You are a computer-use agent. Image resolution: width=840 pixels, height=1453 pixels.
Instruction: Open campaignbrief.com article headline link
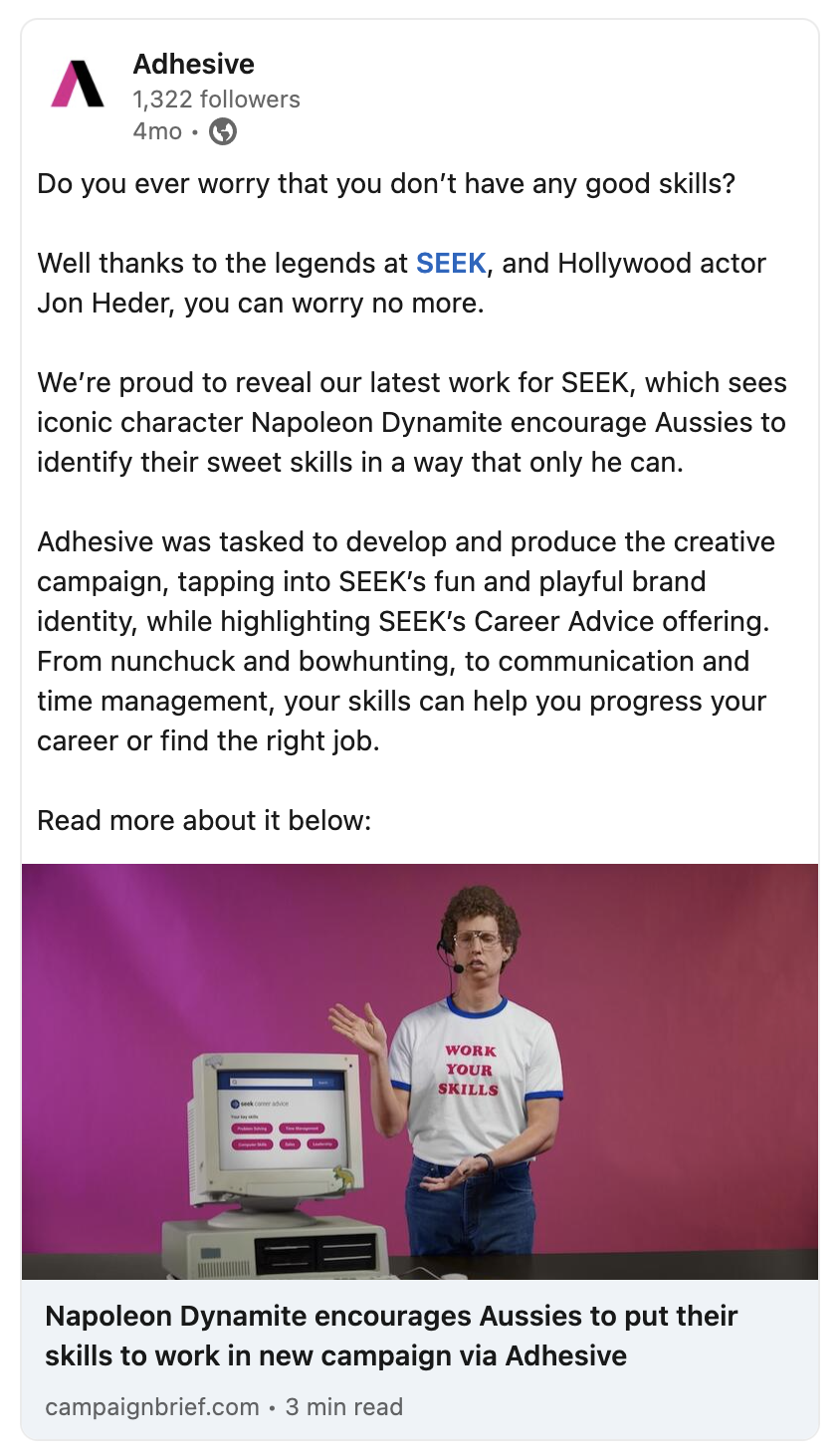tap(391, 1336)
